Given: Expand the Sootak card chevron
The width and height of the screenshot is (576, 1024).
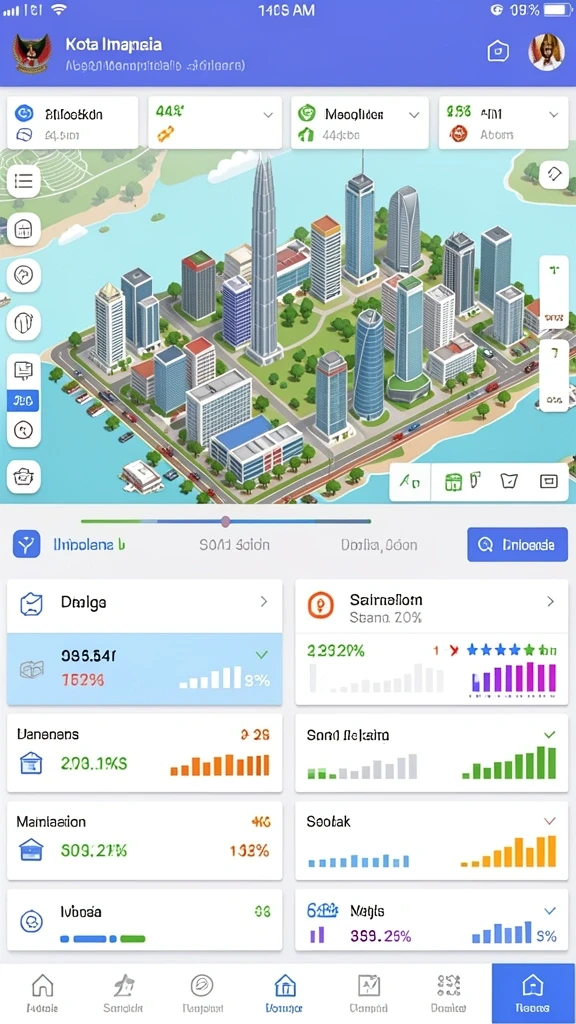Looking at the screenshot, I should 550,821.
